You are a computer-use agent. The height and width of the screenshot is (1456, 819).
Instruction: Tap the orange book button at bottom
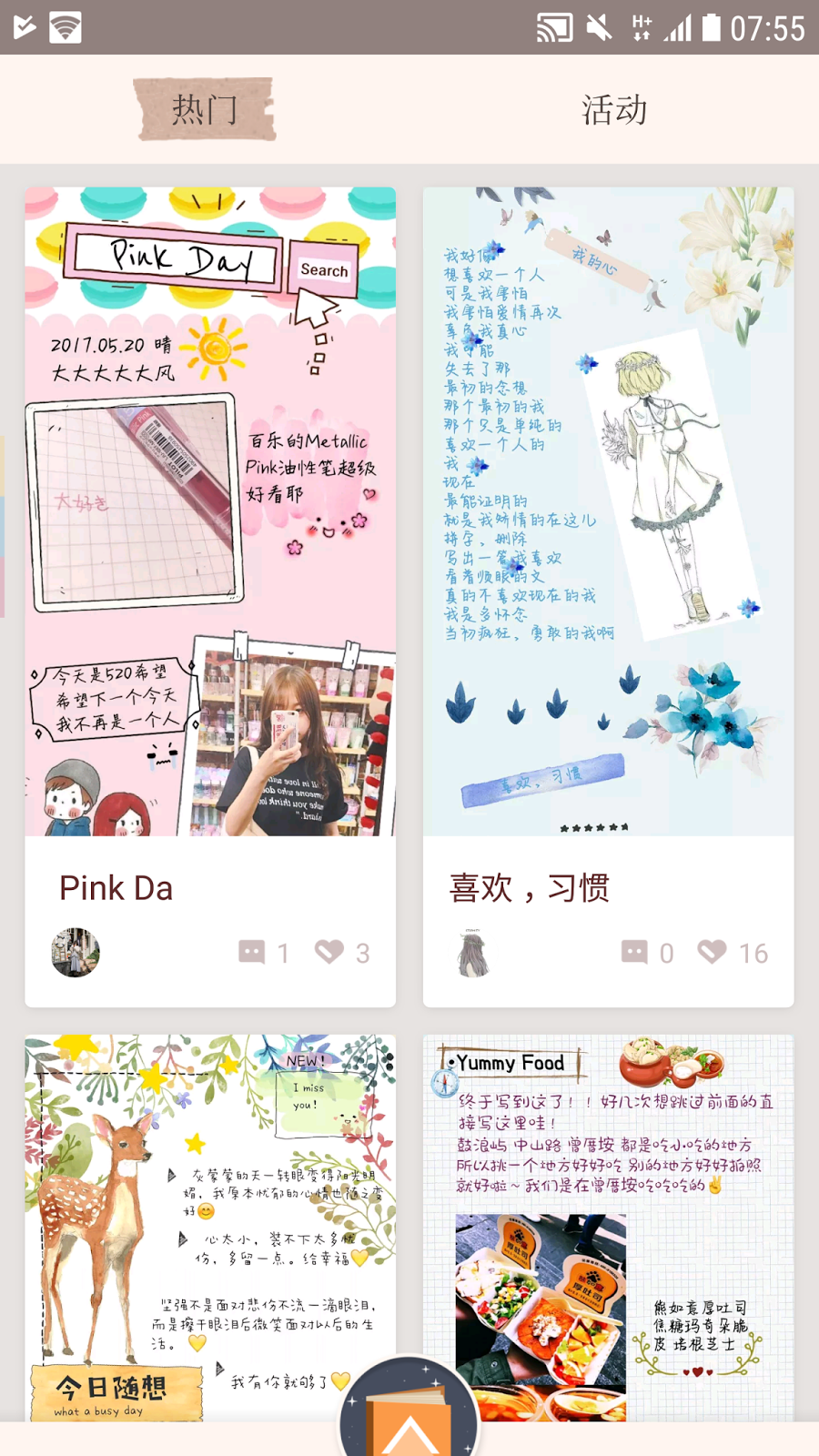point(409,1410)
